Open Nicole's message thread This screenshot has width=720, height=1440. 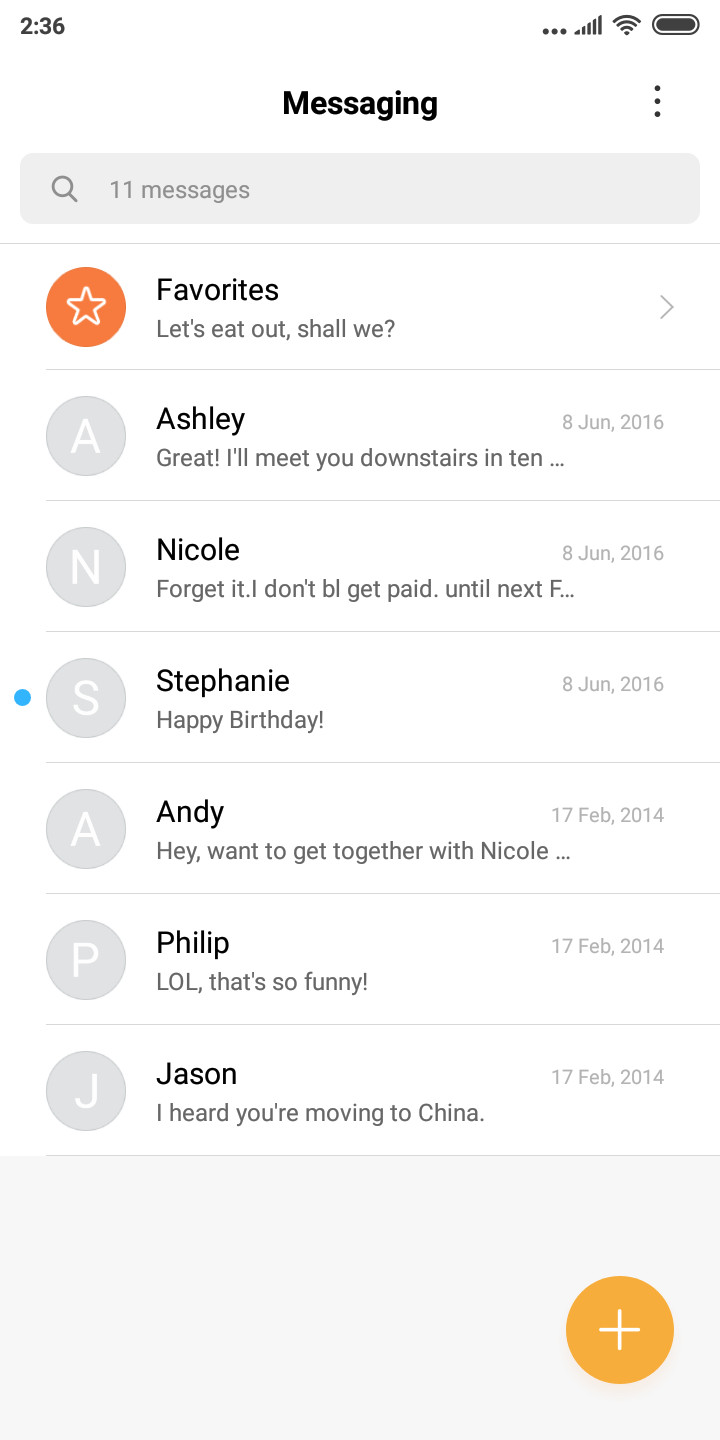(x=360, y=567)
